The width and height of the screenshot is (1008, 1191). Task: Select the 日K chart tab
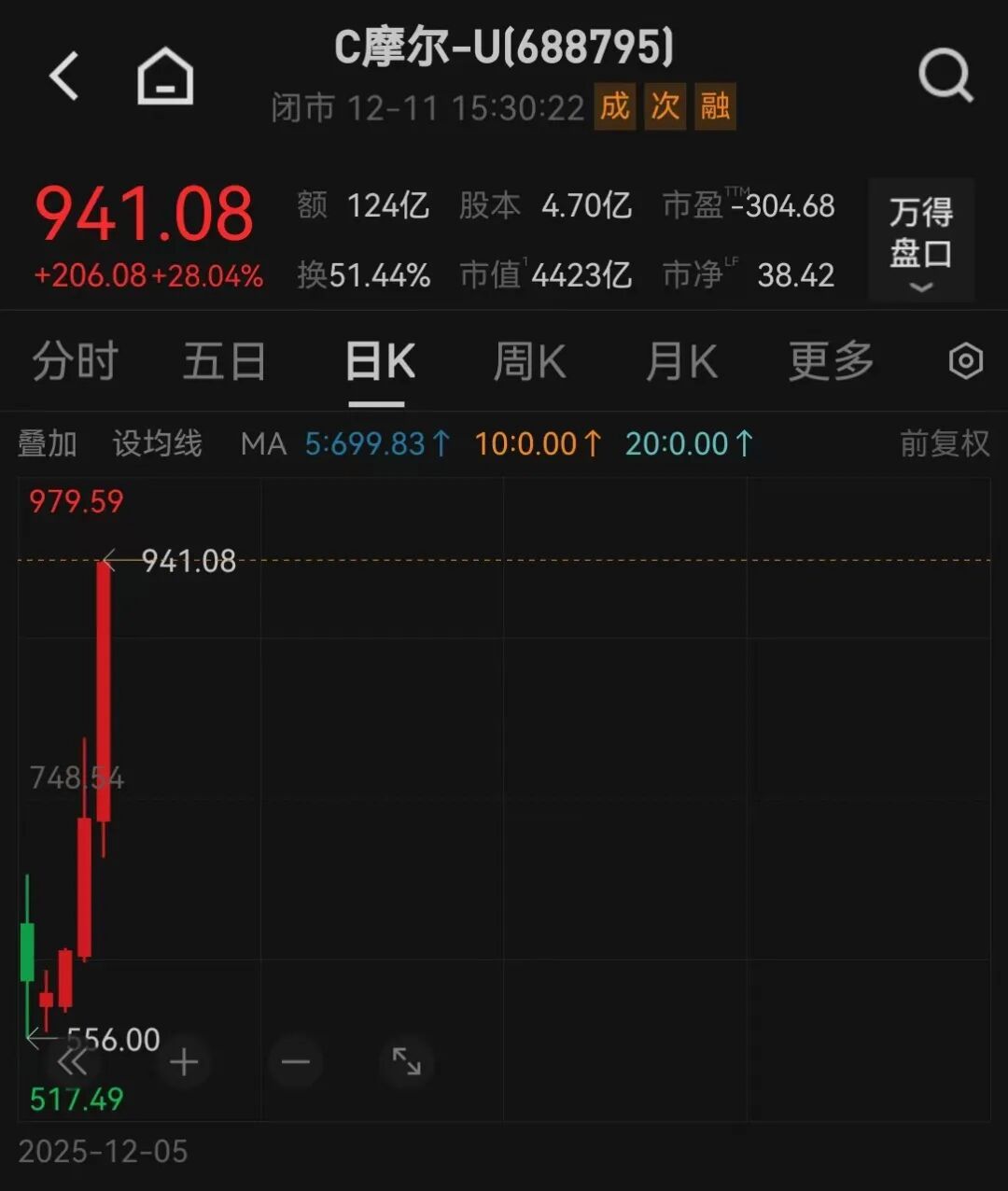pos(379,361)
